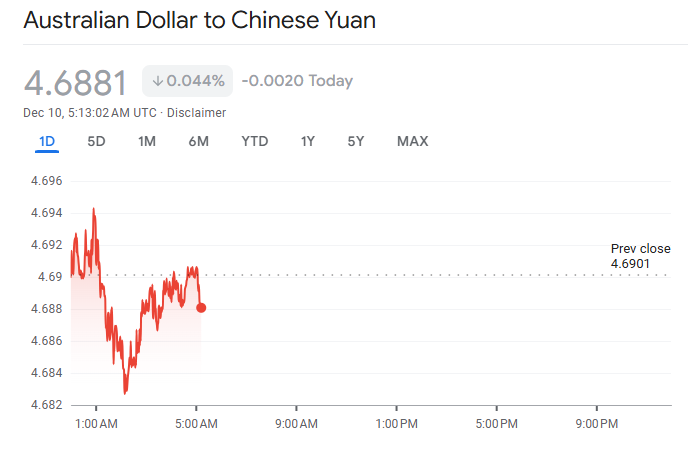Show the MAX time range
The image size is (688, 450).
(x=412, y=141)
